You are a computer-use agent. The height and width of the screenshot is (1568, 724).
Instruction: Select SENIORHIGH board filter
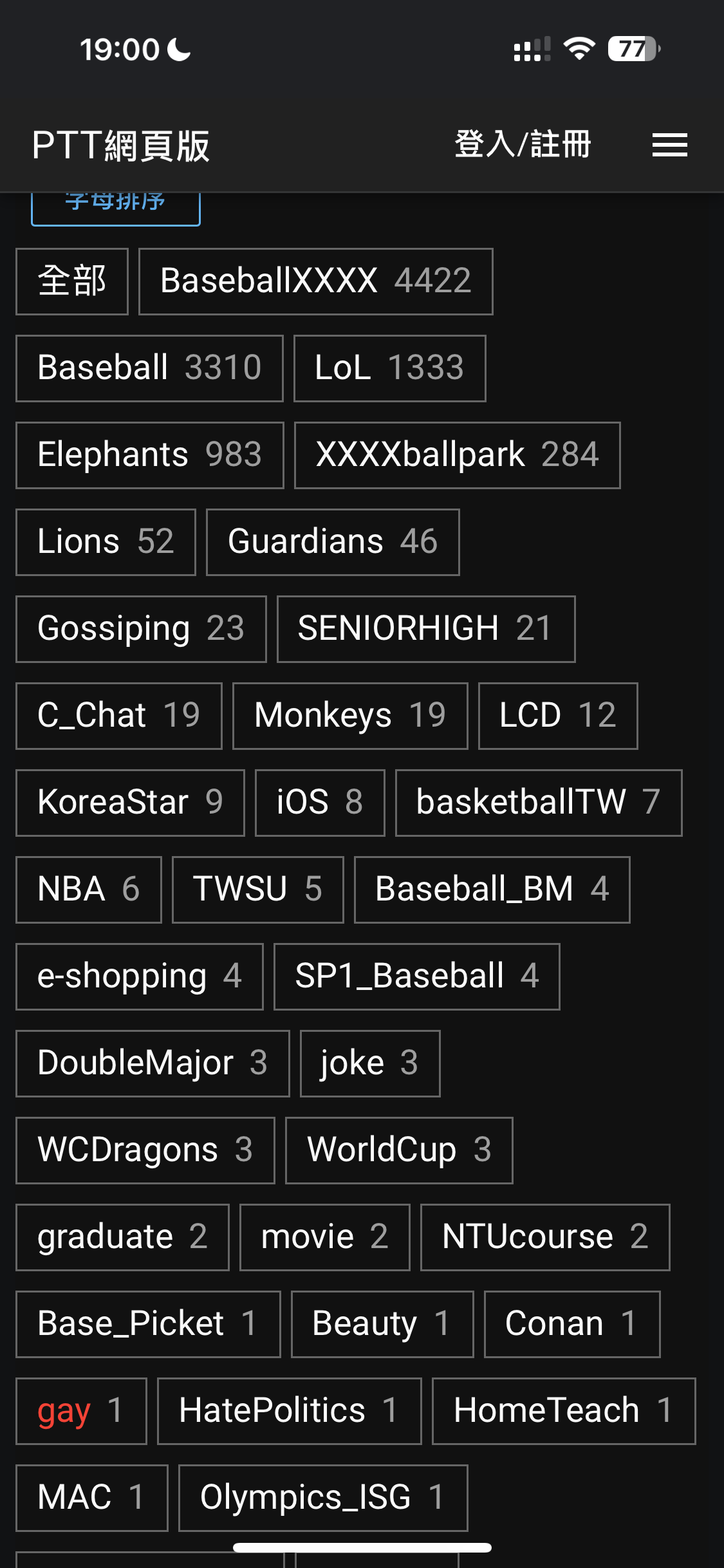click(x=426, y=629)
